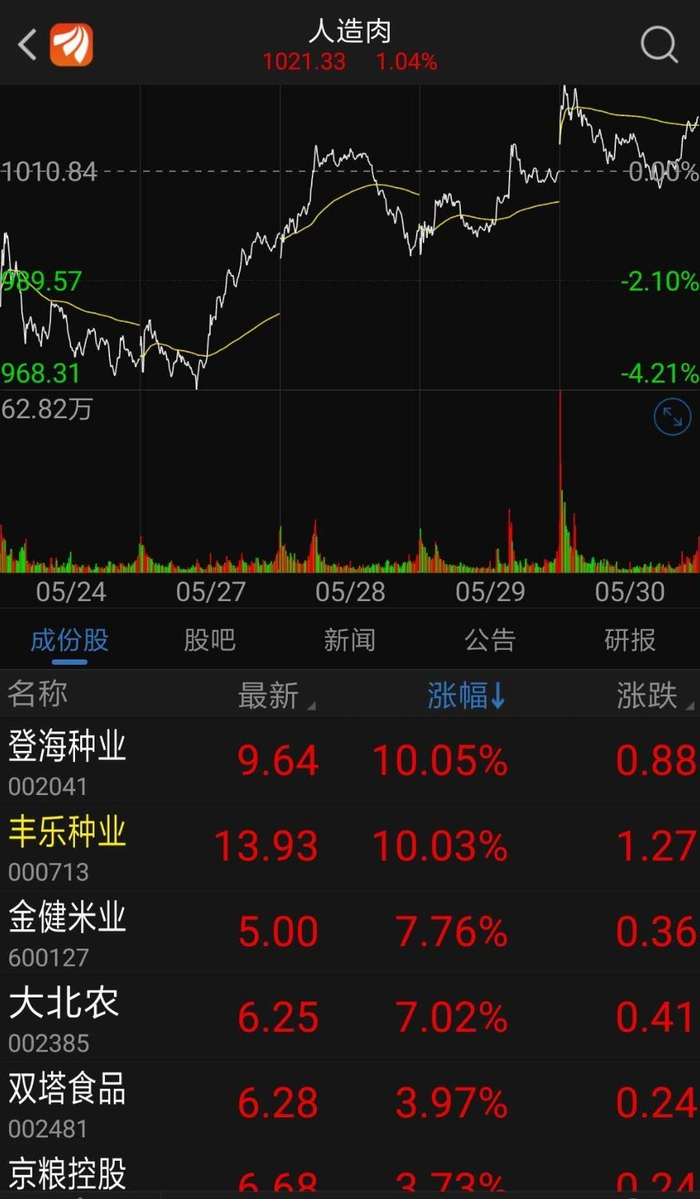Viewport: 700px width, 1199px height.
Task: Expand the chart to full screen
Action: click(672, 417)
